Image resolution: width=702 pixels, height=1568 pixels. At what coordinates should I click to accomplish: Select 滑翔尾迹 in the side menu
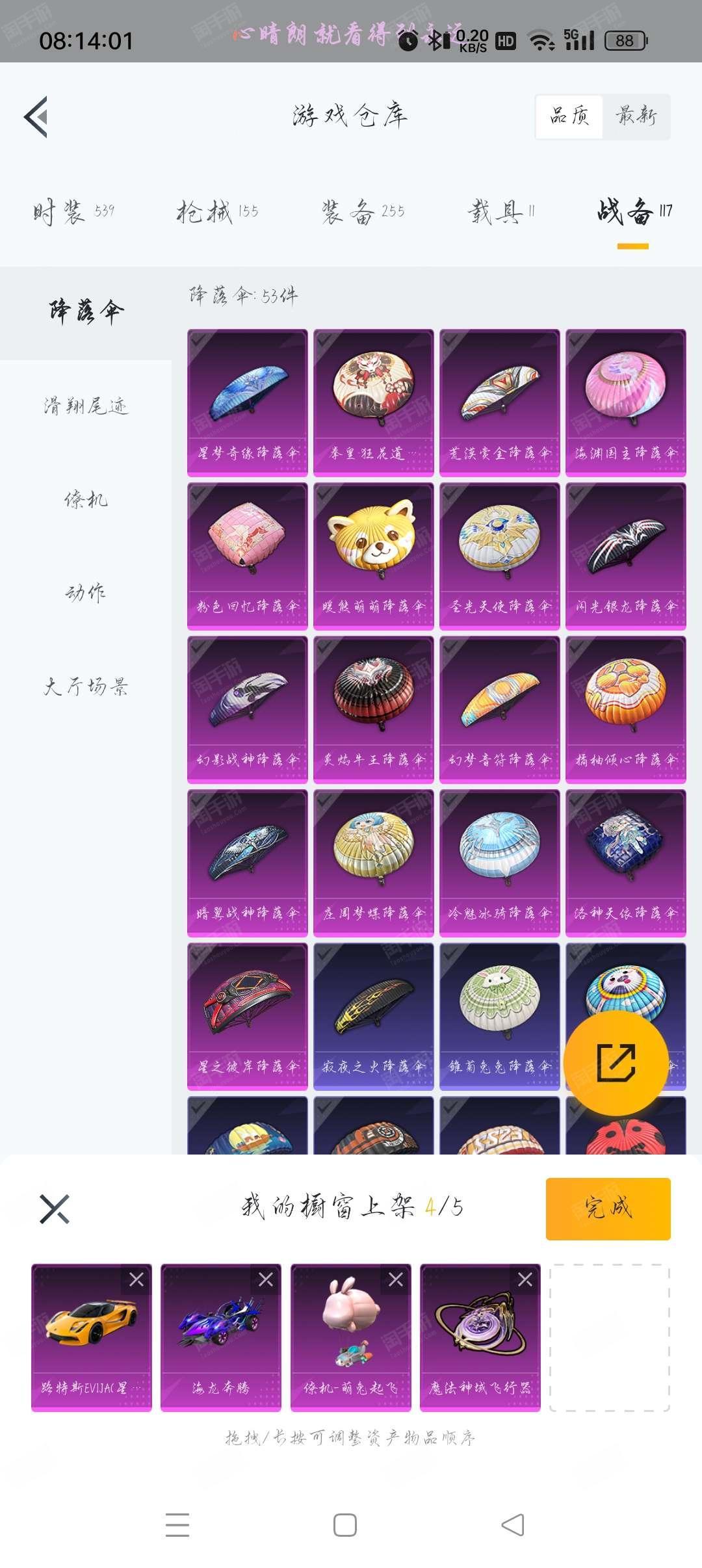tap(86, 406)
